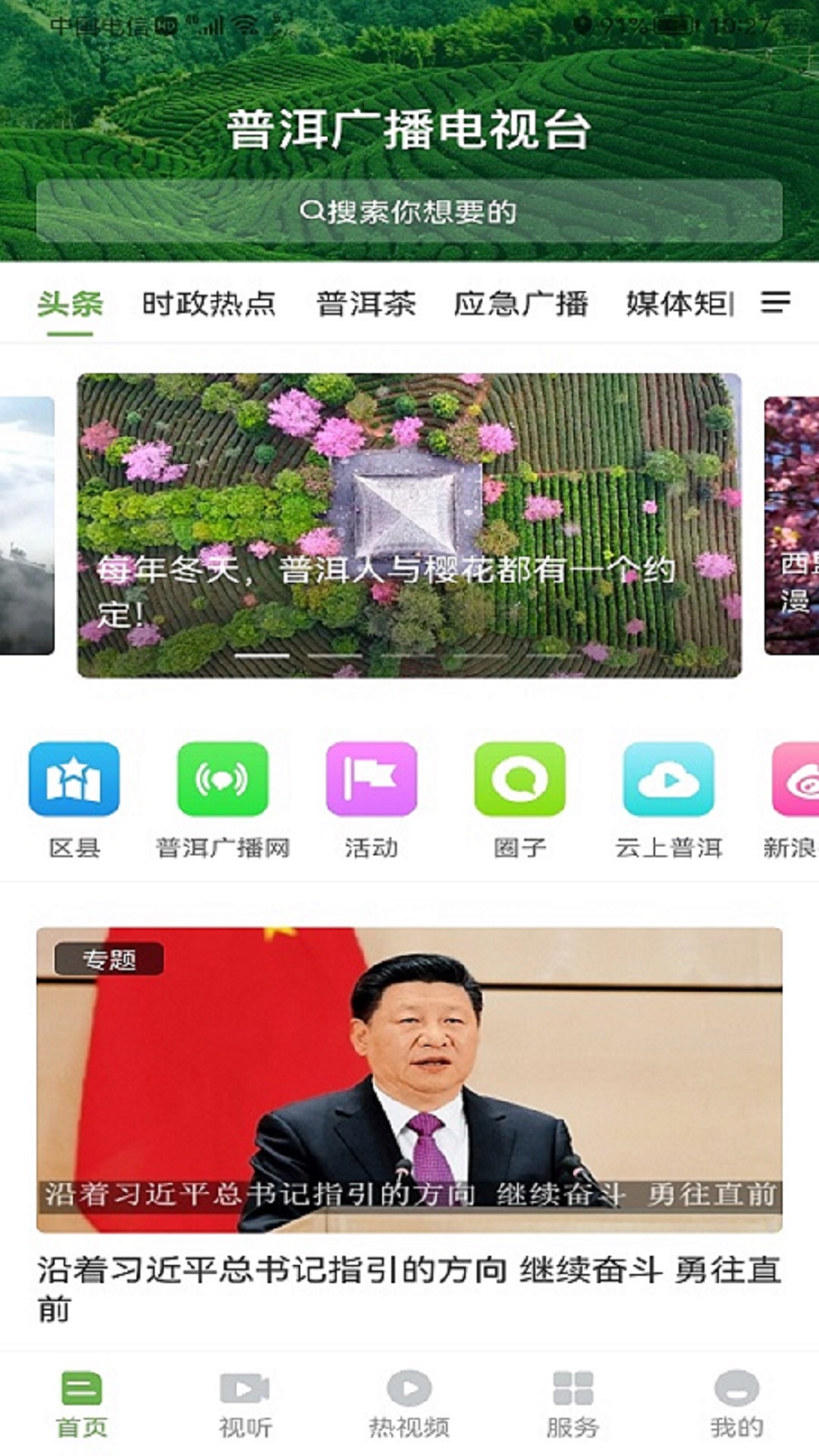Tap the search box 搜索你想要的
This screenshot has height=1456, width=819.
pyautogui.click(x=409, y=212)
